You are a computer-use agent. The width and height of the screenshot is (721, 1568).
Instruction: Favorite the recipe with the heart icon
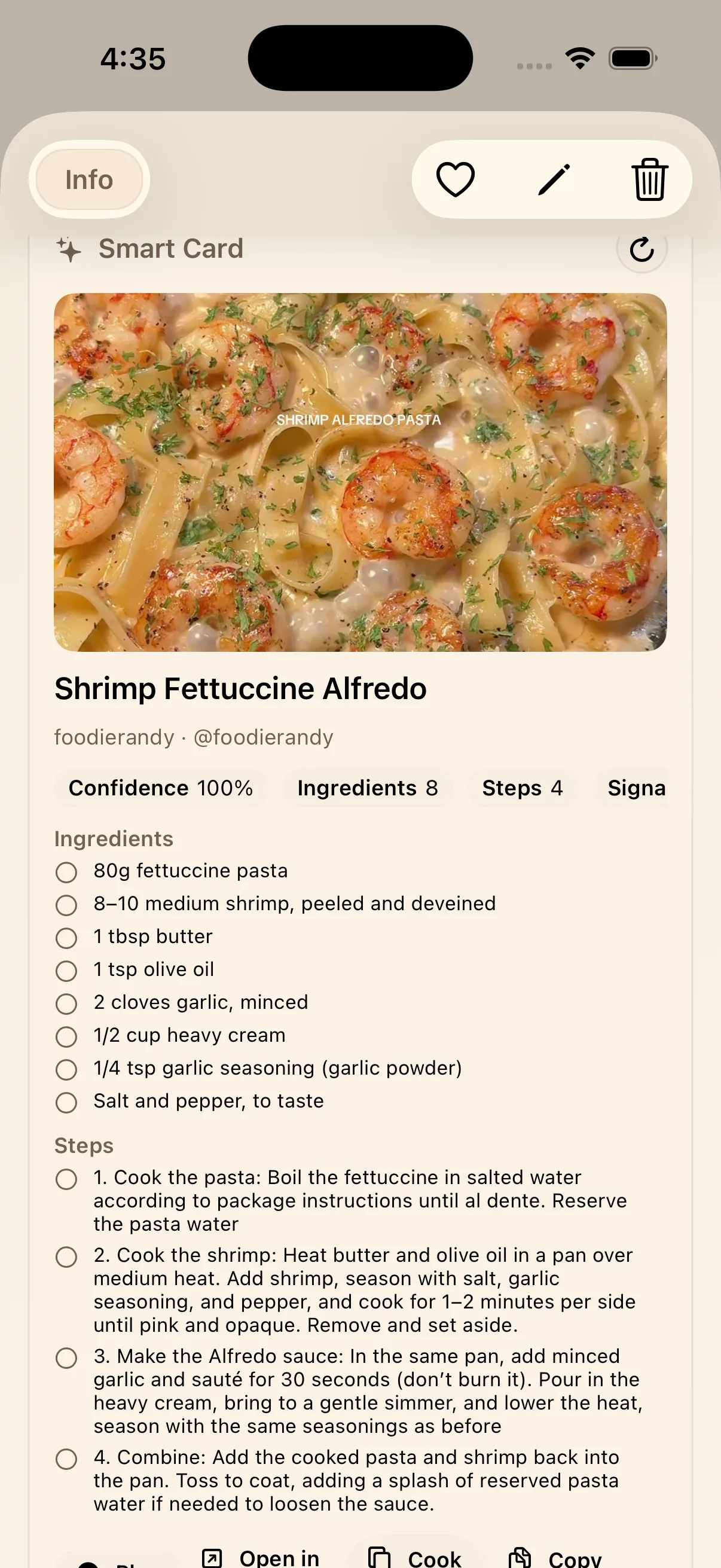click(x=456, y=179)
